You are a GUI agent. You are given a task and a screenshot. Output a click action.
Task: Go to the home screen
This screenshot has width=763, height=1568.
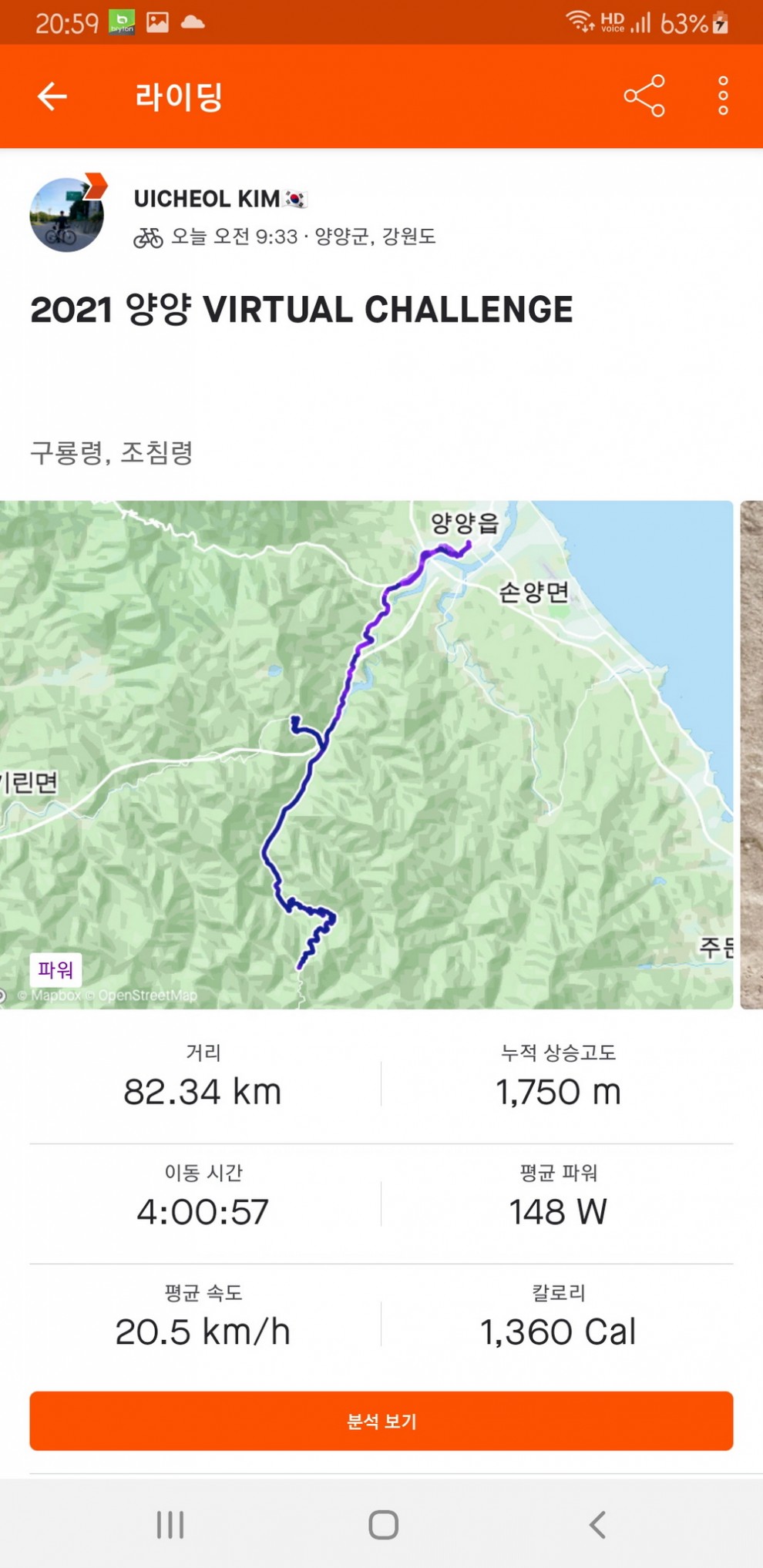click(383, 1524)
